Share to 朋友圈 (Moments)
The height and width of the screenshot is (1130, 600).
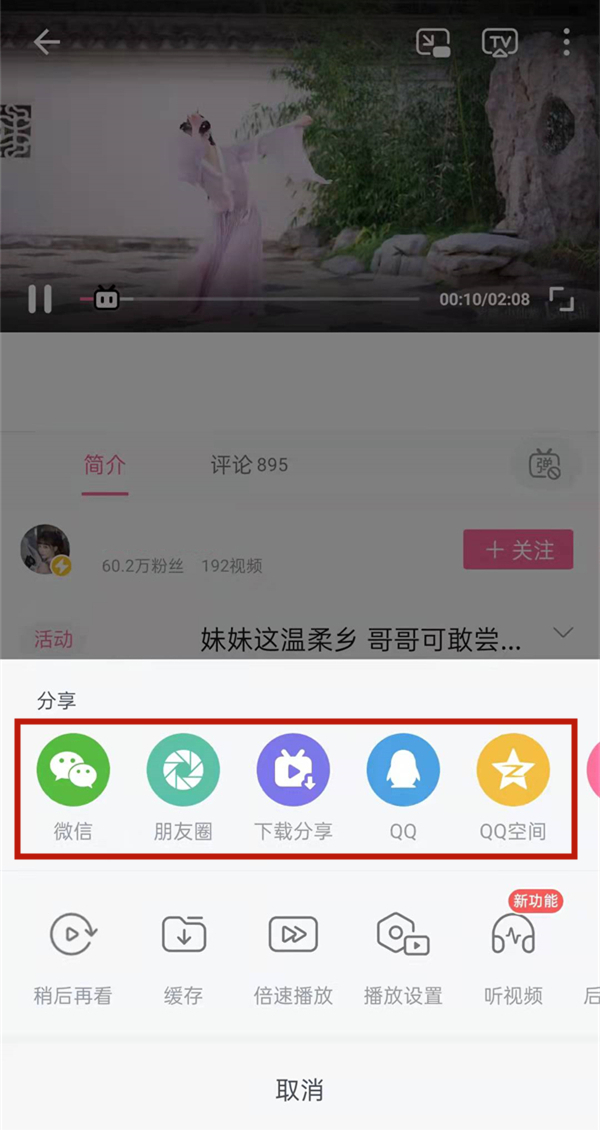tap(183, 769)
